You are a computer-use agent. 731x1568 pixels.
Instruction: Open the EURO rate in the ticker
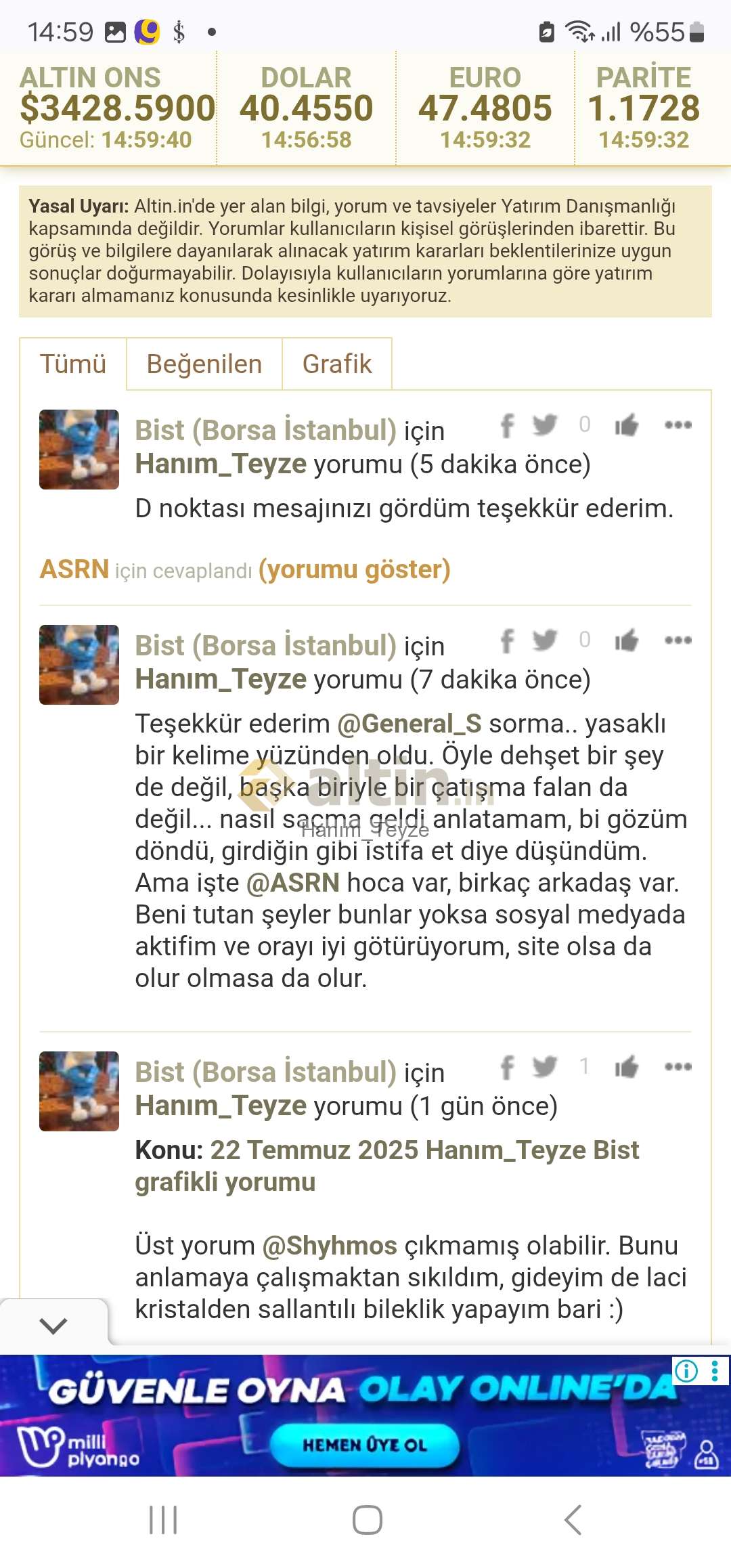click(485, 108)
